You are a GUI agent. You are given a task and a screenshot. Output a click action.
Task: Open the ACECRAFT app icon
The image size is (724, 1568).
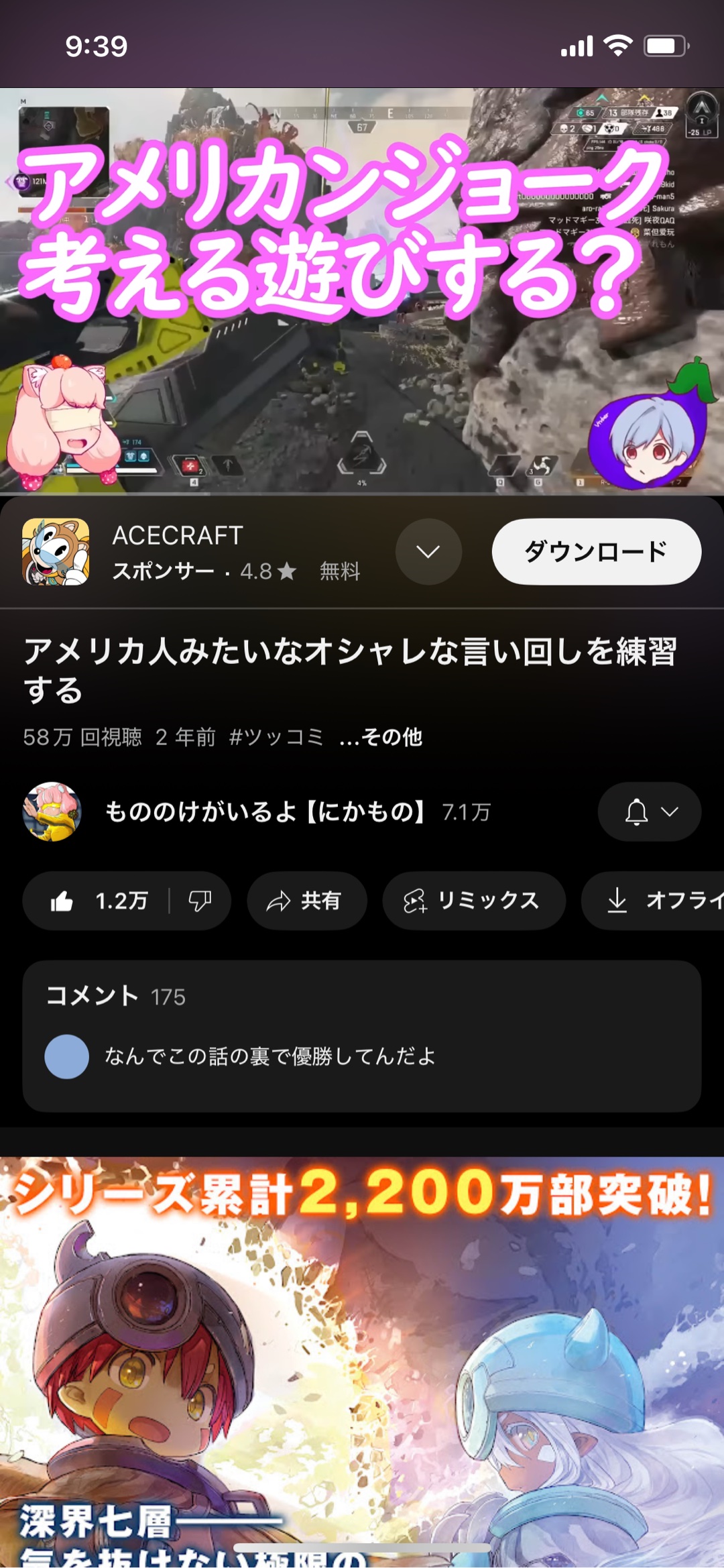pyautogui.click(x=56, y=551)
